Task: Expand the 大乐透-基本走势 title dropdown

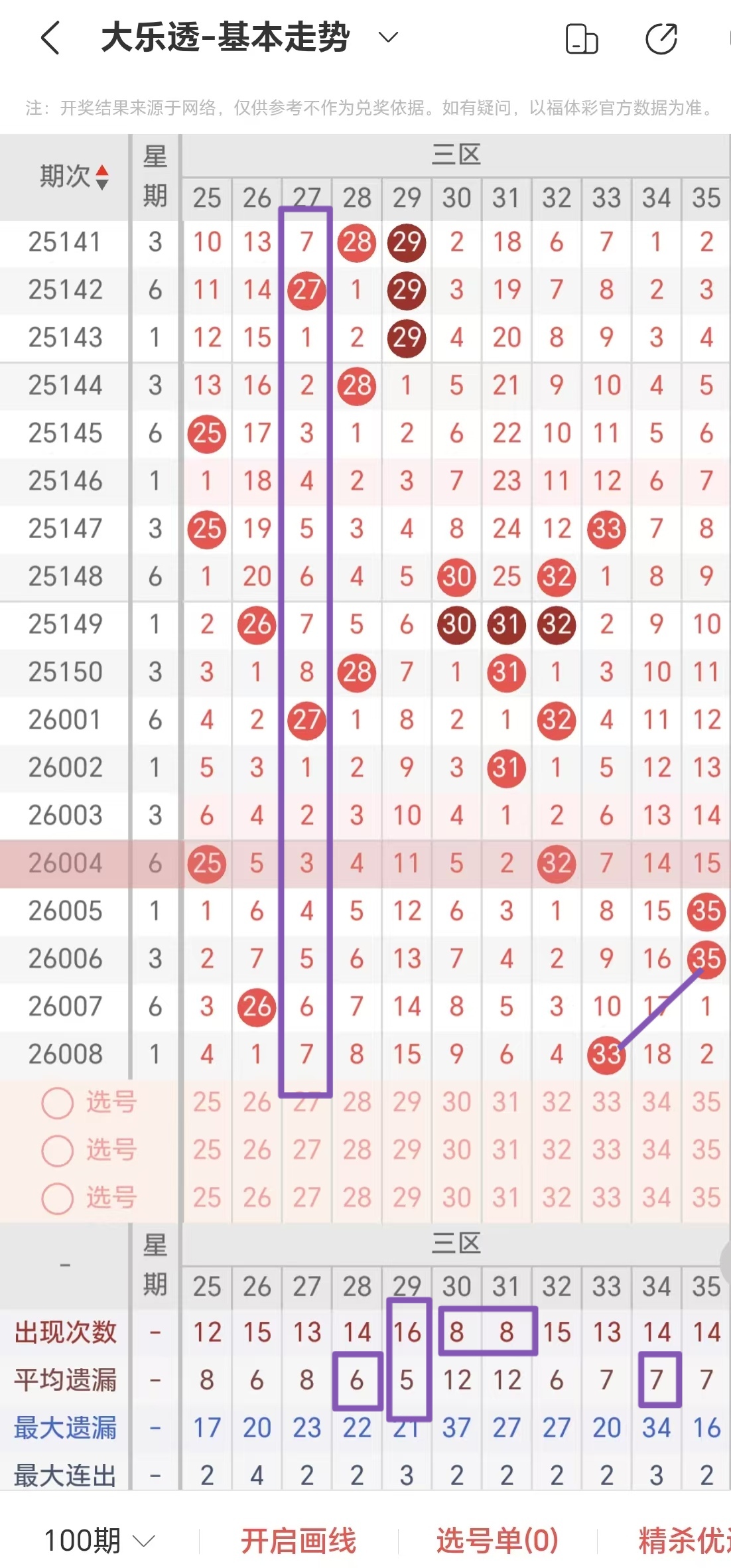Action: pos(388,37)
